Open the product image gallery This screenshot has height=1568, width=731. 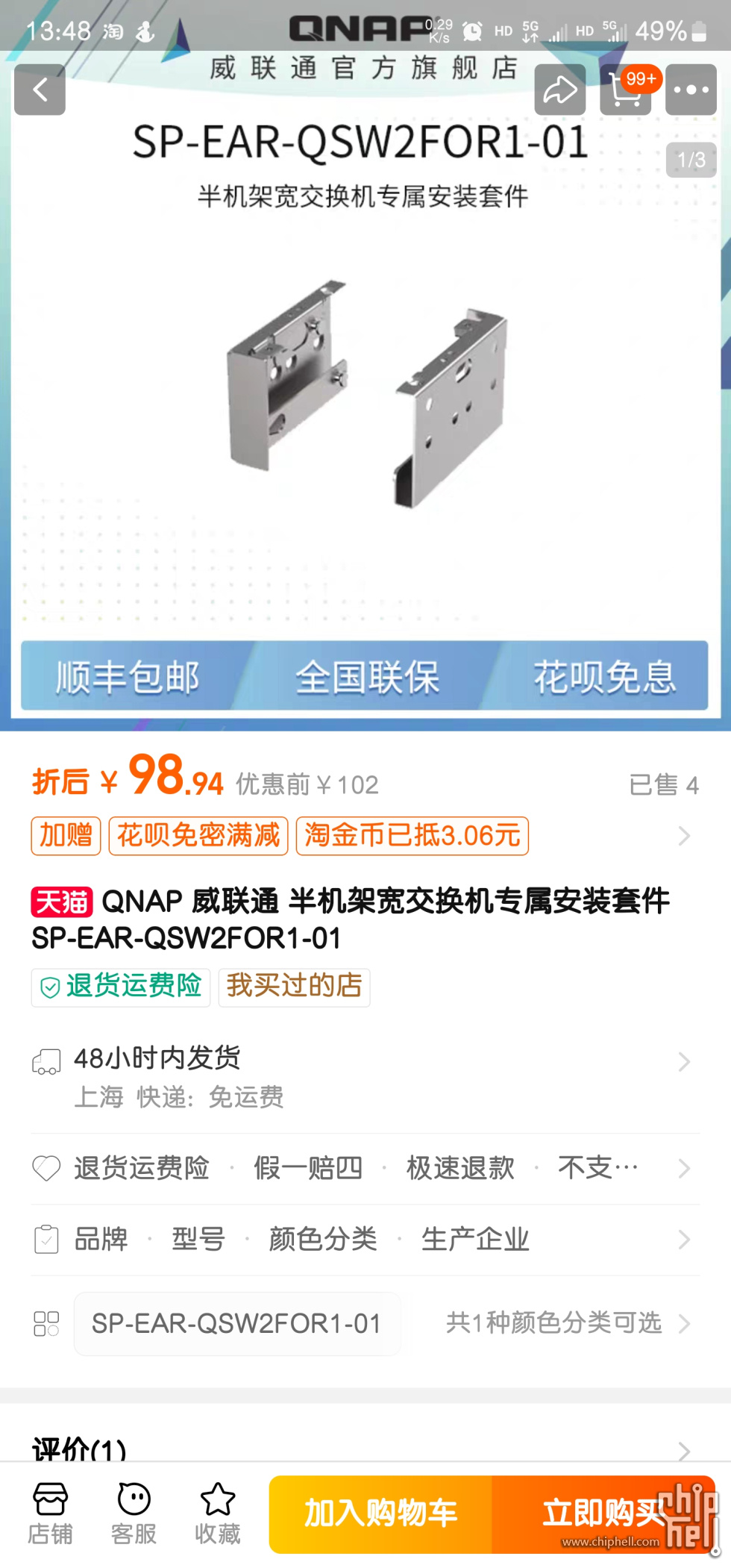pos(365,396)
